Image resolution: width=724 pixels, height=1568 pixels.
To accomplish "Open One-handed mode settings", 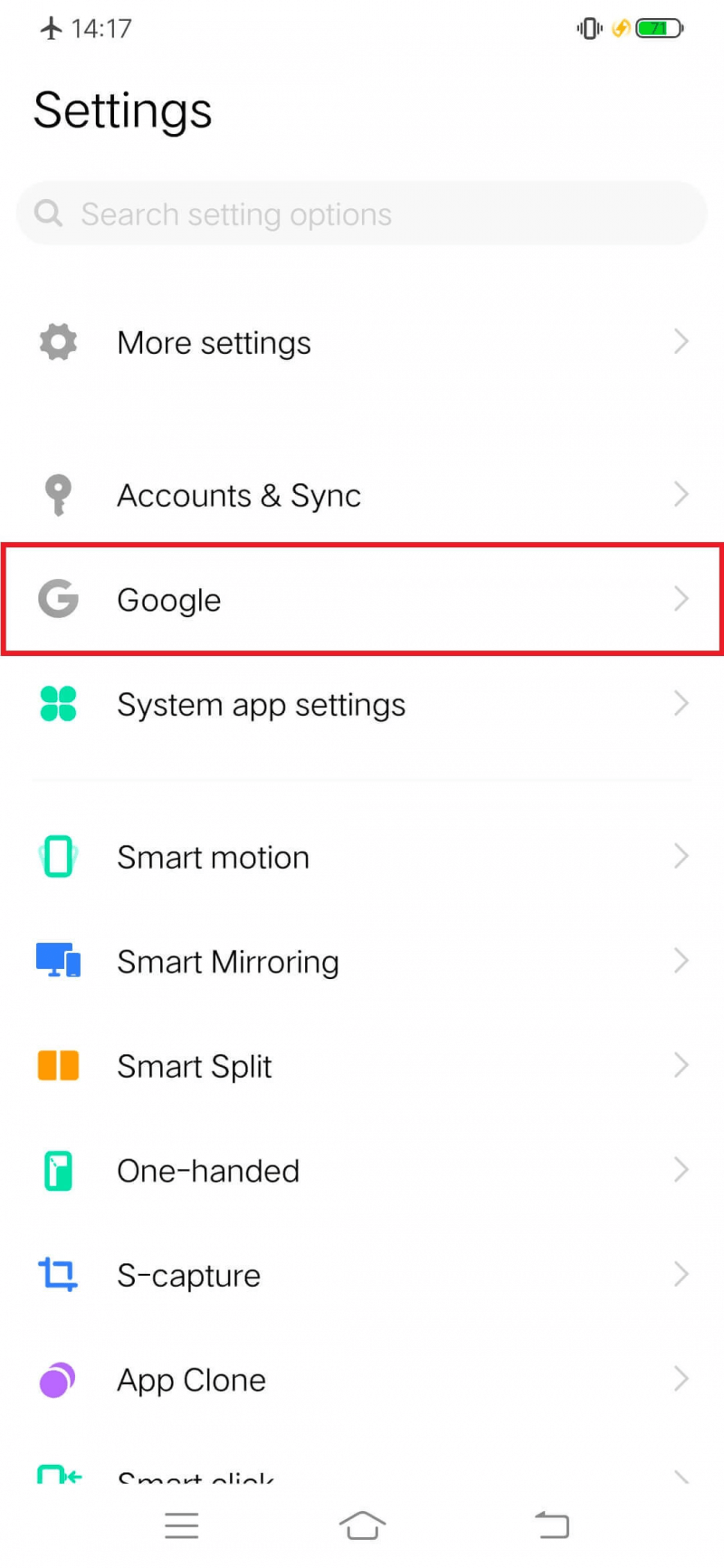I will pos(362,1170).
